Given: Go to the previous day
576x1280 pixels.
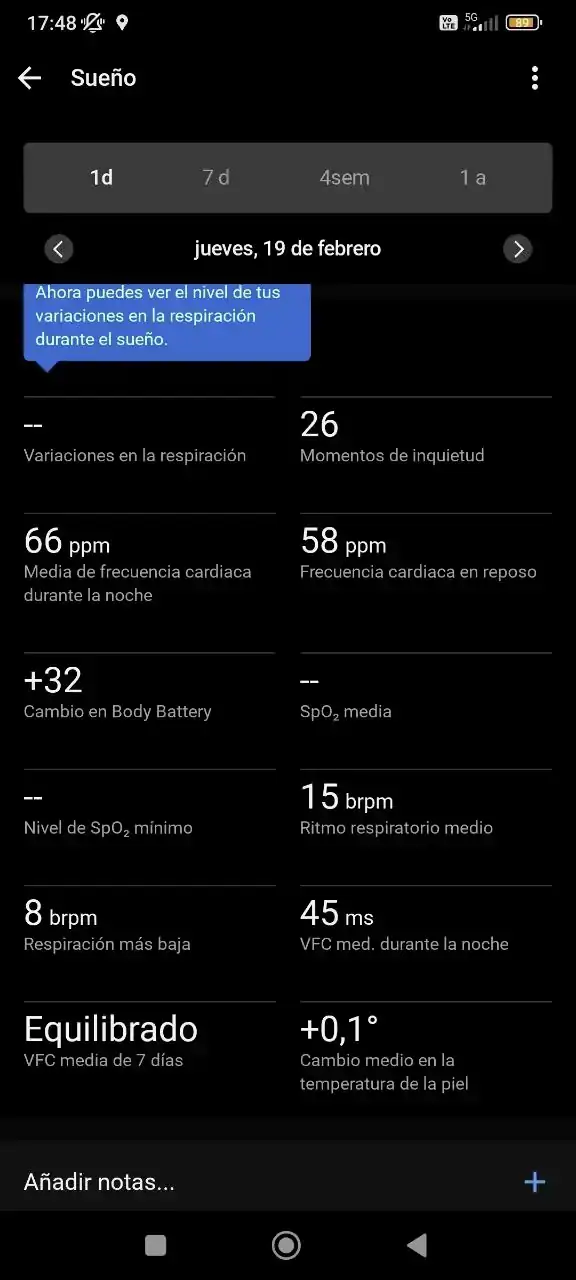Looking at the screenshot, I should [x=59, y=249].
